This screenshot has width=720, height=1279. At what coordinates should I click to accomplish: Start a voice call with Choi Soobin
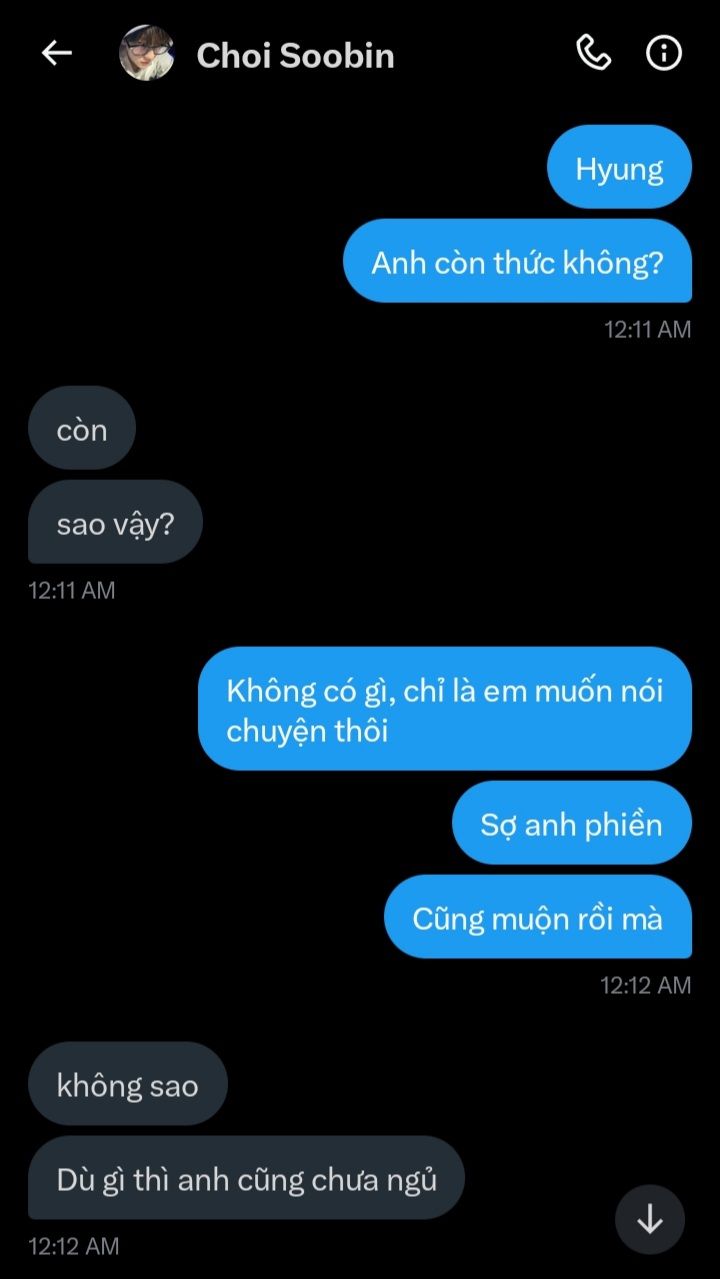pos(594,53)
